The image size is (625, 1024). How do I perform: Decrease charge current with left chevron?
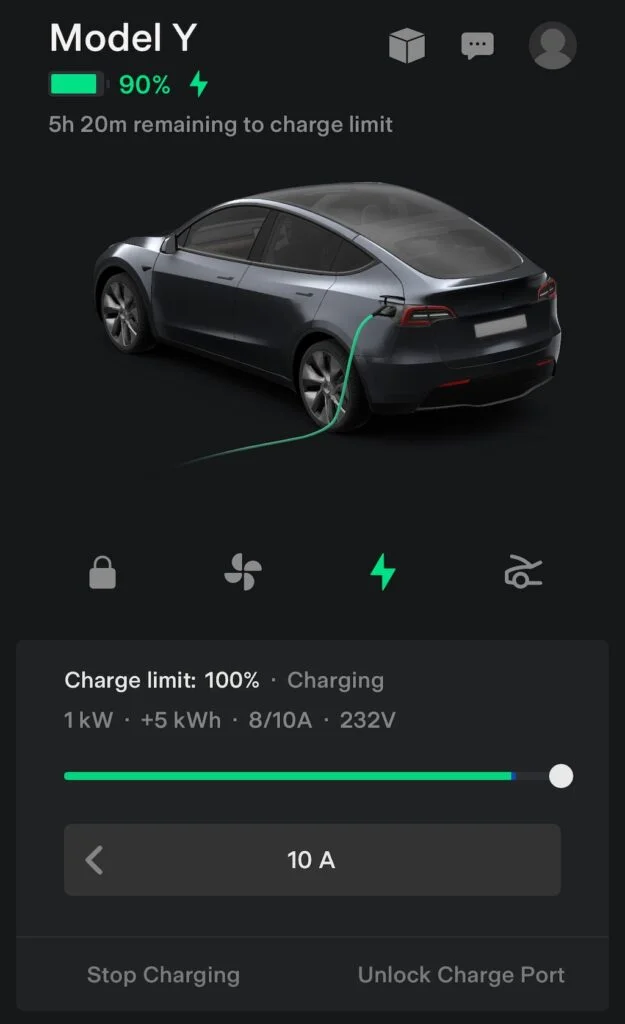[95, 860]
